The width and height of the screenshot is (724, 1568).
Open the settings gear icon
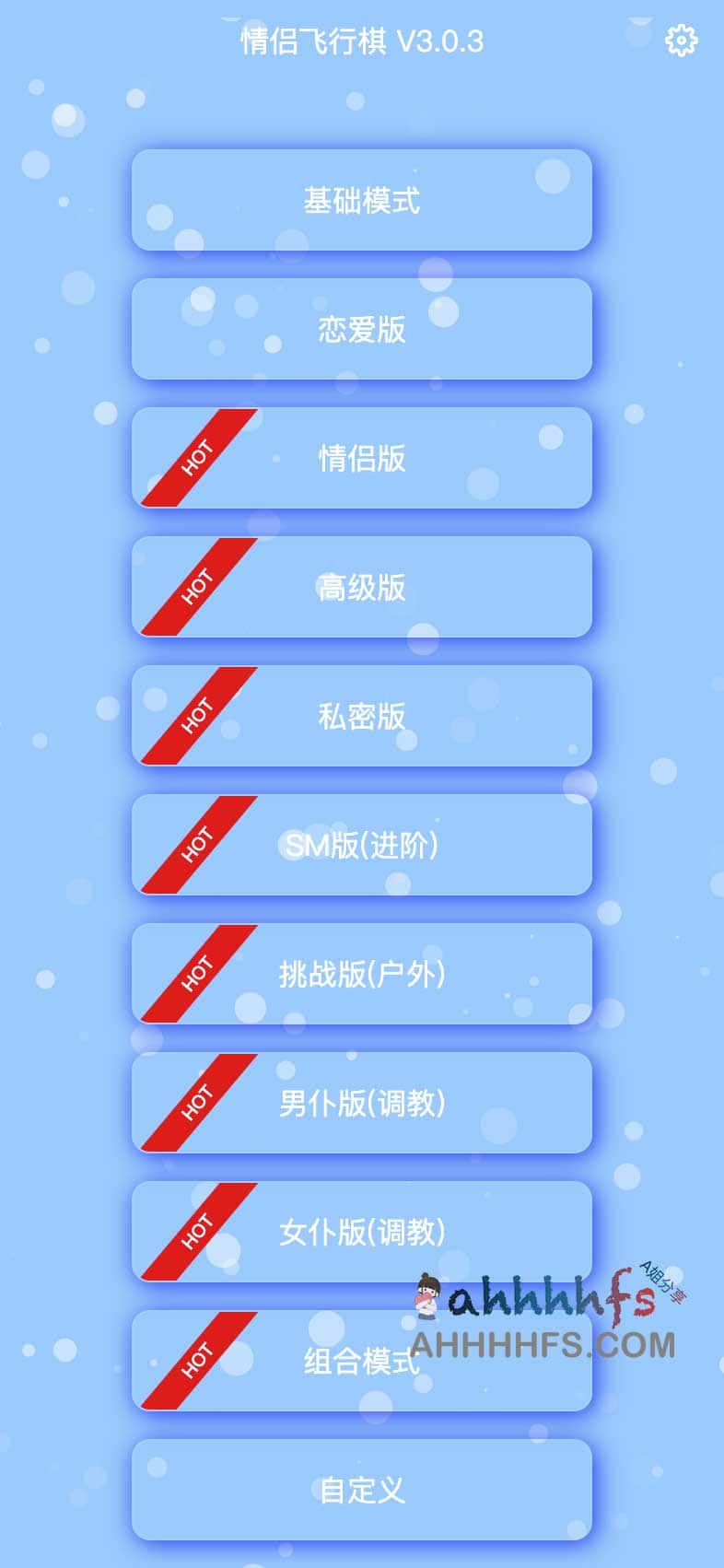pyautogui.click(x=681, y=41)
